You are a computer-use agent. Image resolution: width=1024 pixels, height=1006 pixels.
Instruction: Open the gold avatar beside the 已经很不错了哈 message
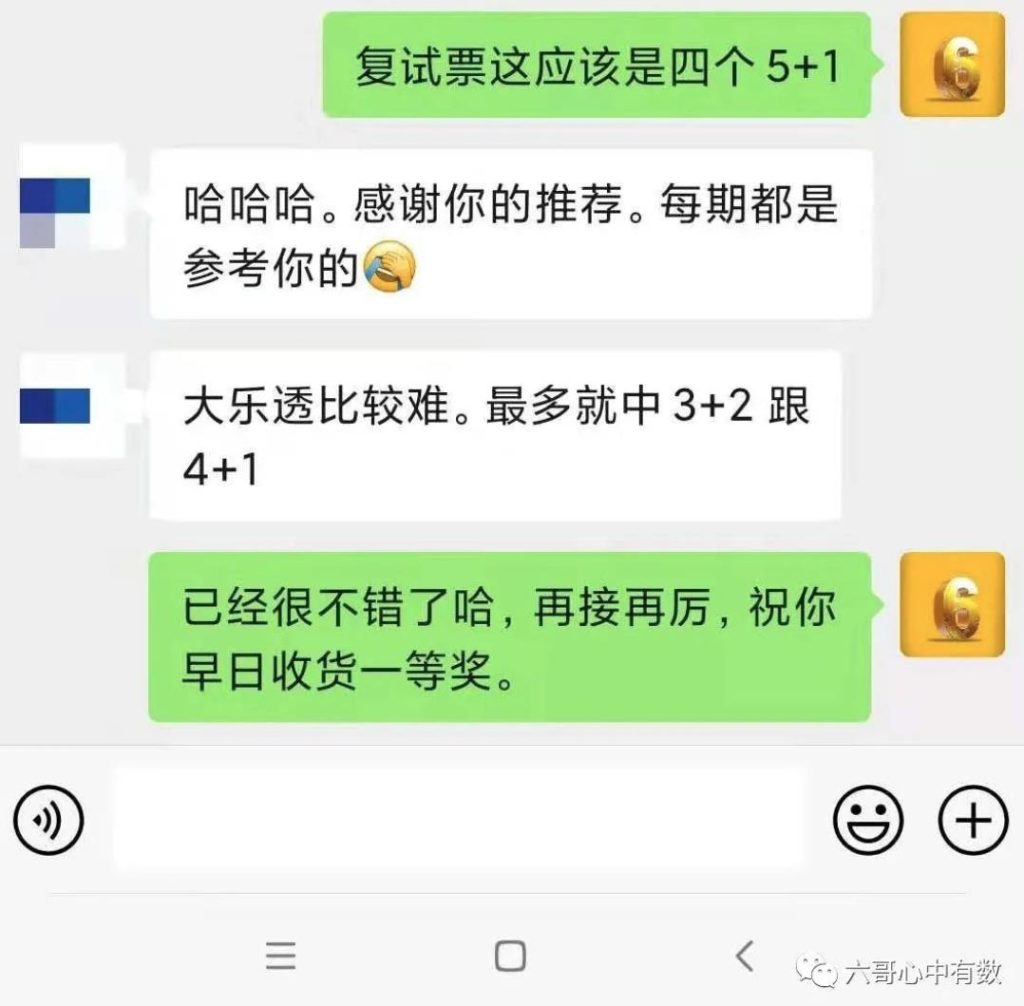(952, 604)
